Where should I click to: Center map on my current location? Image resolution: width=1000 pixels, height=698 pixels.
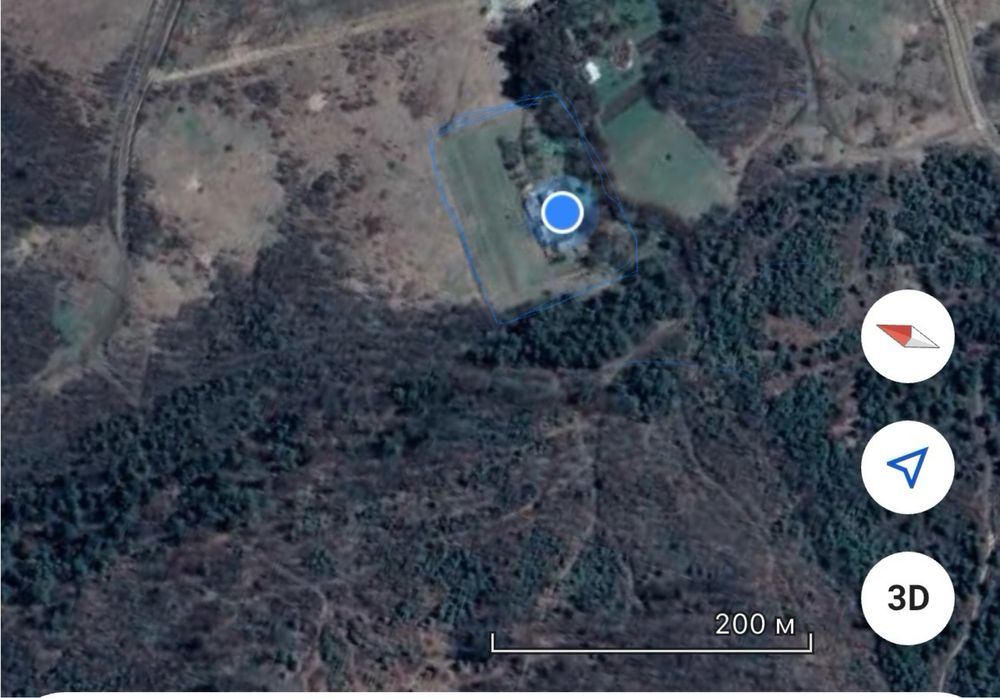pos(907,467)
